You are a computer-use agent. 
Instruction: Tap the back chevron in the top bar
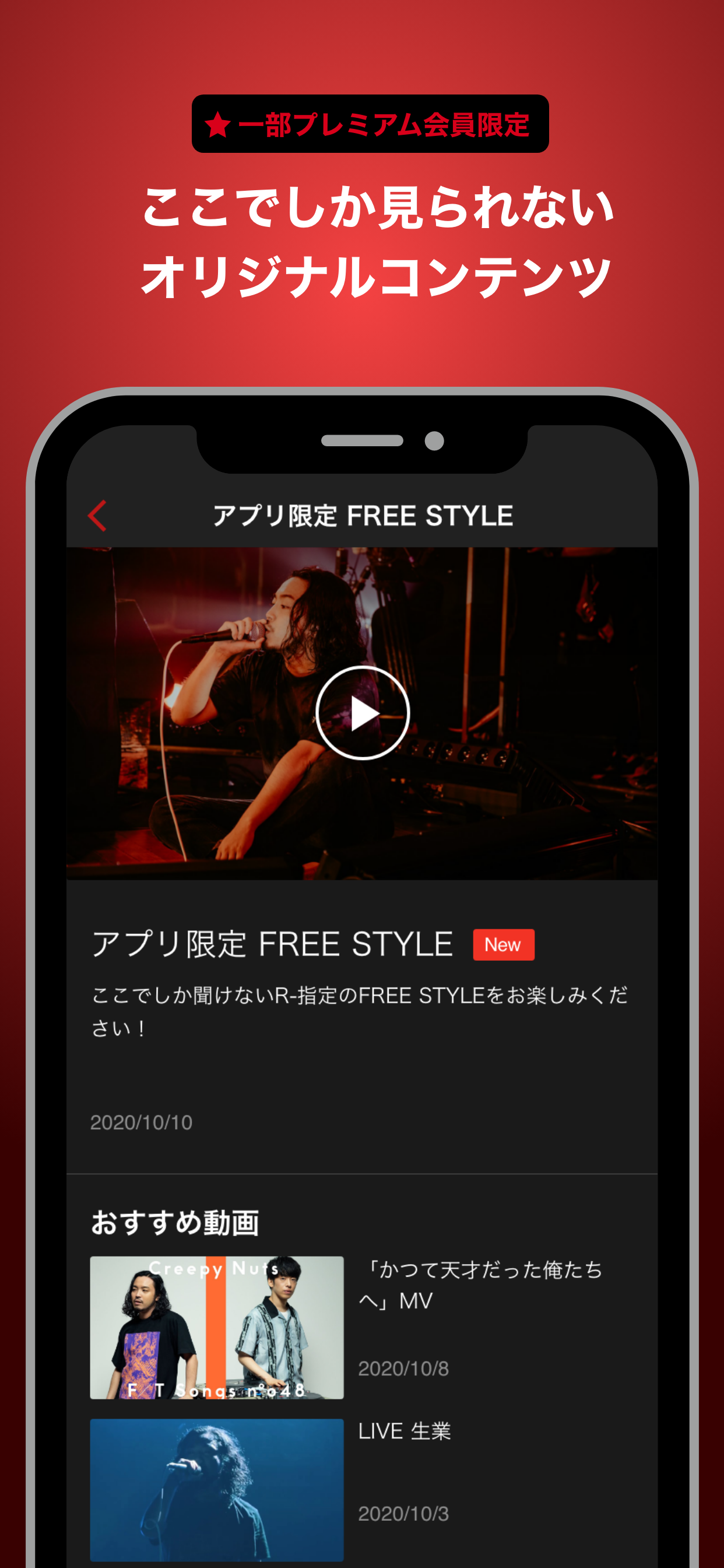97,517
